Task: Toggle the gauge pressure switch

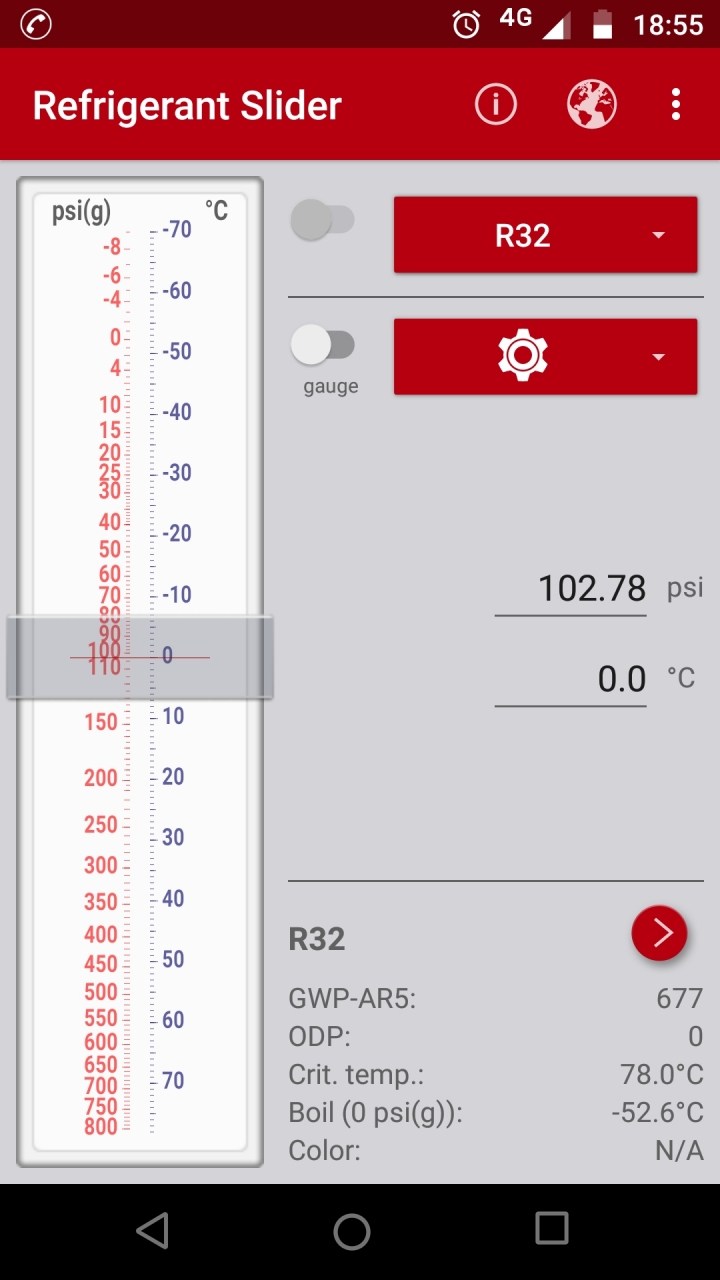Action: (322, 346)
